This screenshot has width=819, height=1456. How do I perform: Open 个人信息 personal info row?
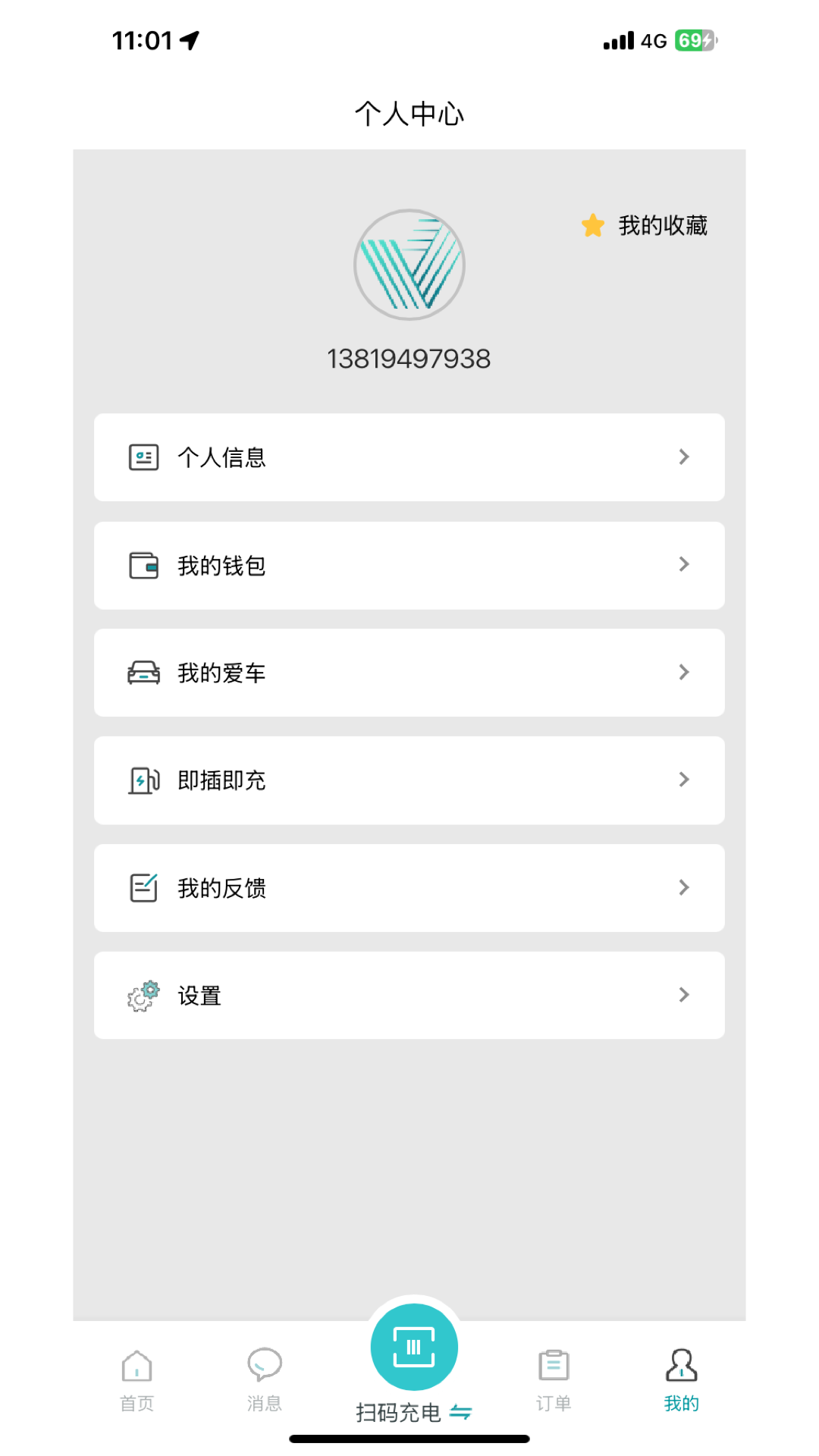click(x=409, y=457)
